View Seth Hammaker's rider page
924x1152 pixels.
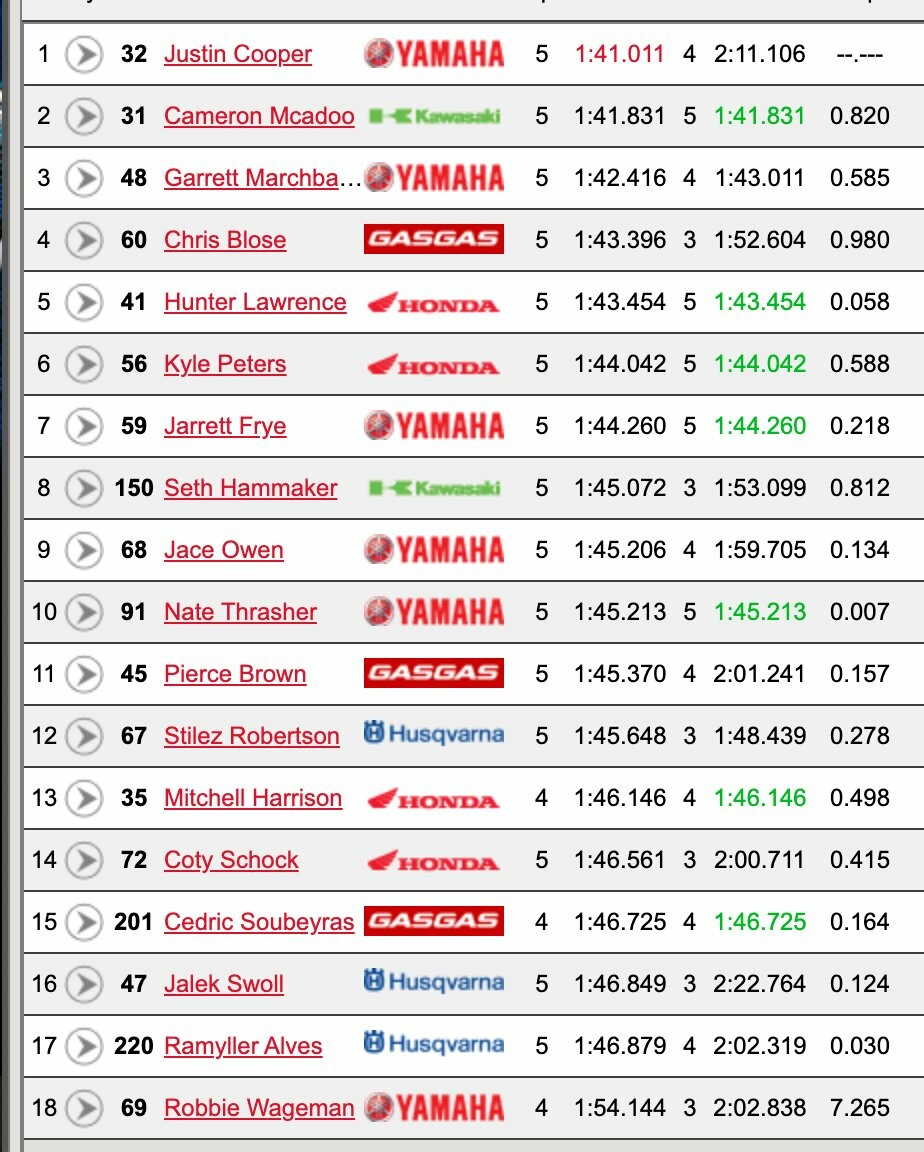250,488
